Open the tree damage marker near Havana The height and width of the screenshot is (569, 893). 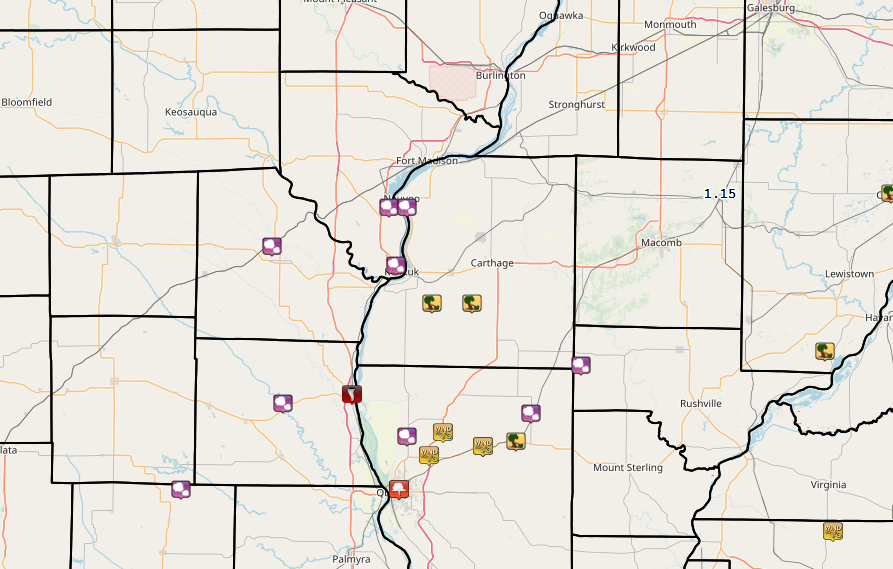click(825, 351)
